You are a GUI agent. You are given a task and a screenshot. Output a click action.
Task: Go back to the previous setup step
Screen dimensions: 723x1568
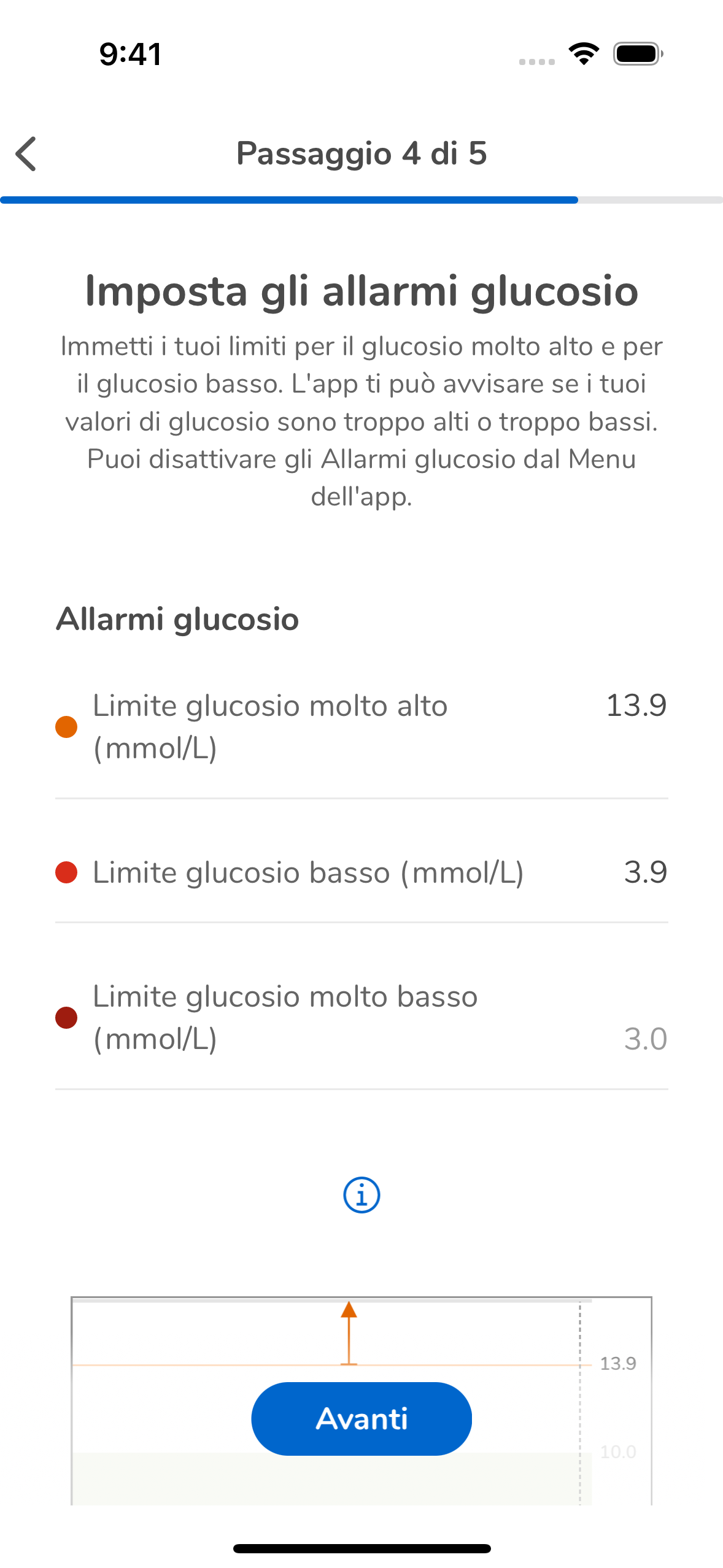point(26,153)
